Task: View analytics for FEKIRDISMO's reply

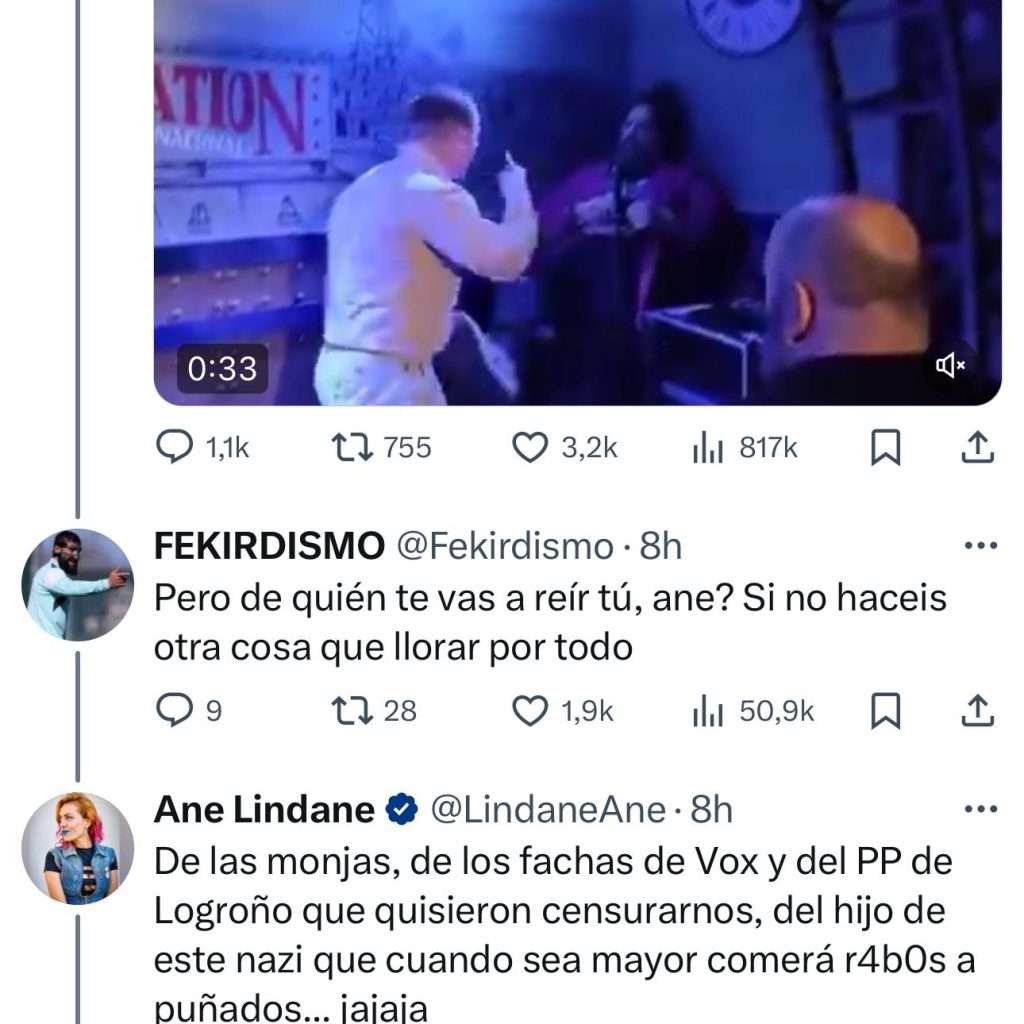Action: click(707, 711)
